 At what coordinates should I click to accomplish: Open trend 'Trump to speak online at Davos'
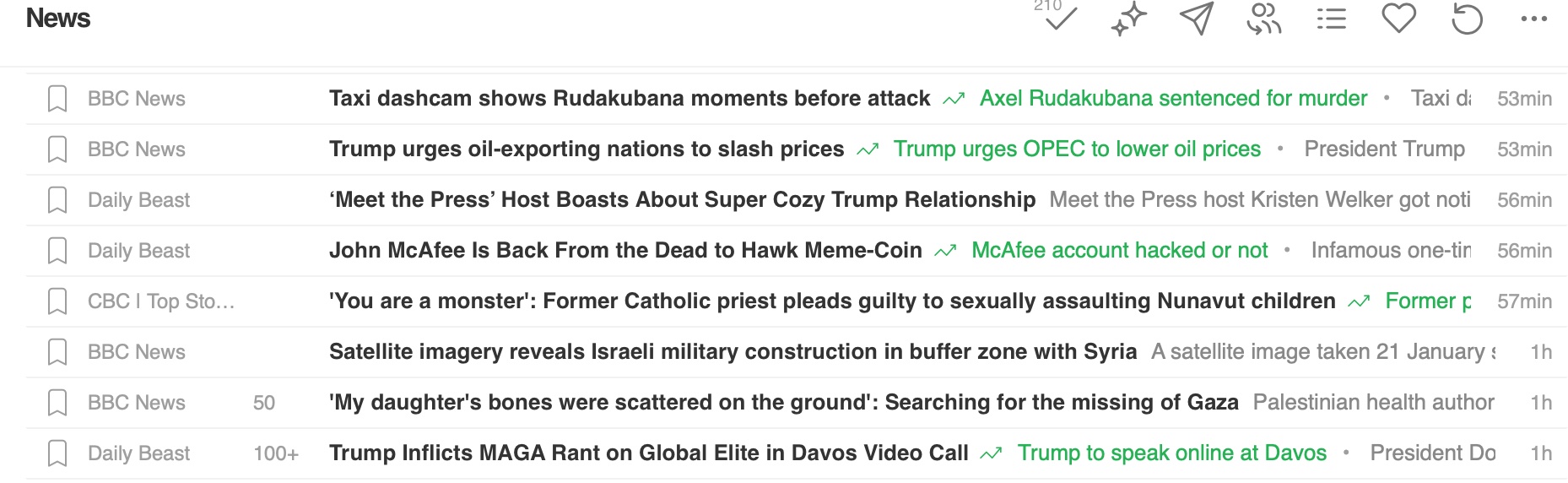(x=1171, y=453)
